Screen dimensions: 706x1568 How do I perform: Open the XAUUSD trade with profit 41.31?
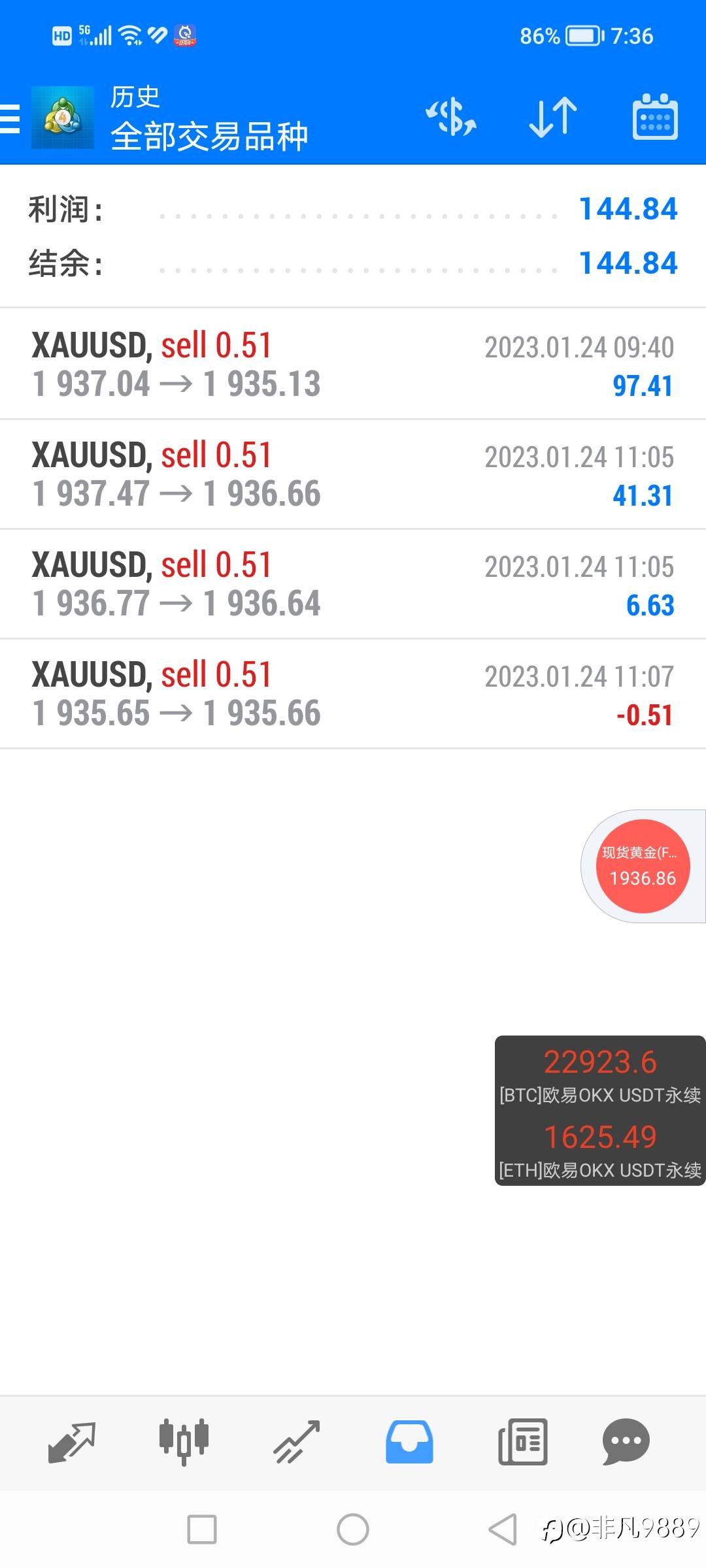pos(353,474)
